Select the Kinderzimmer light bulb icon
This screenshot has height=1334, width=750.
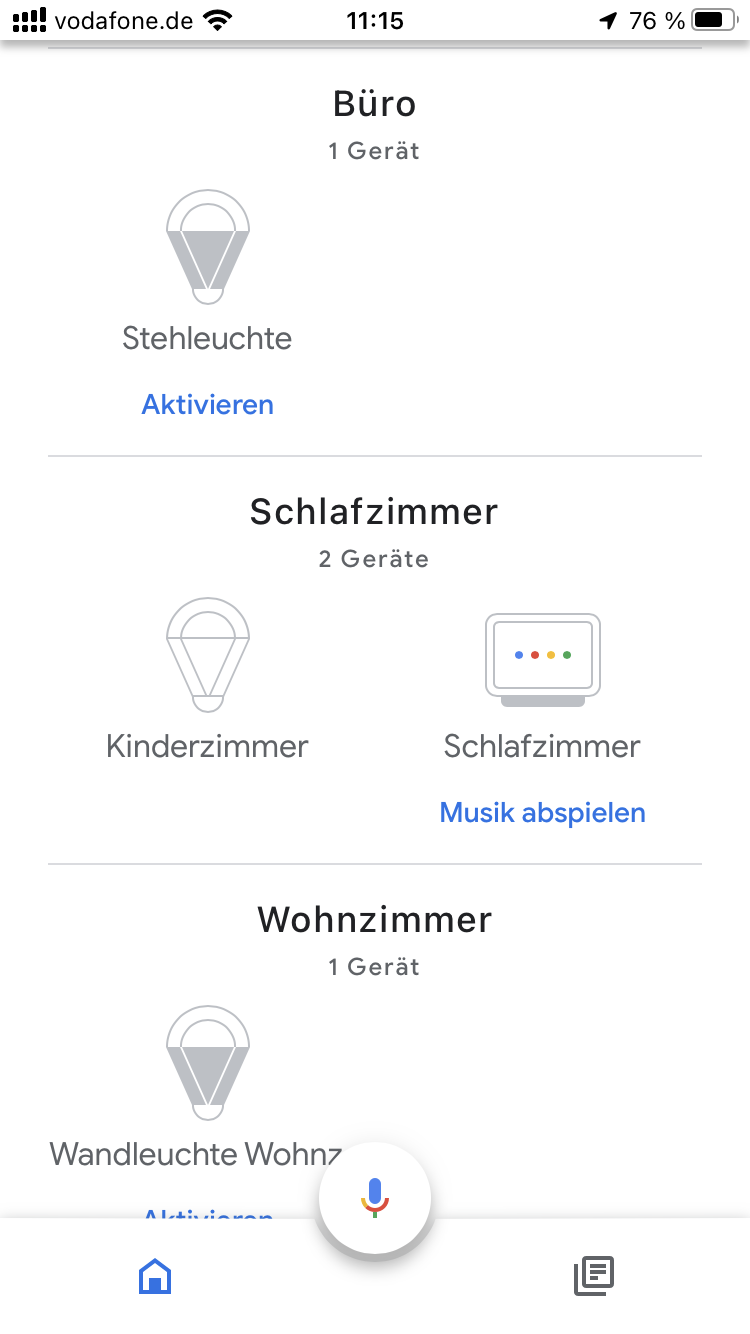207,655
